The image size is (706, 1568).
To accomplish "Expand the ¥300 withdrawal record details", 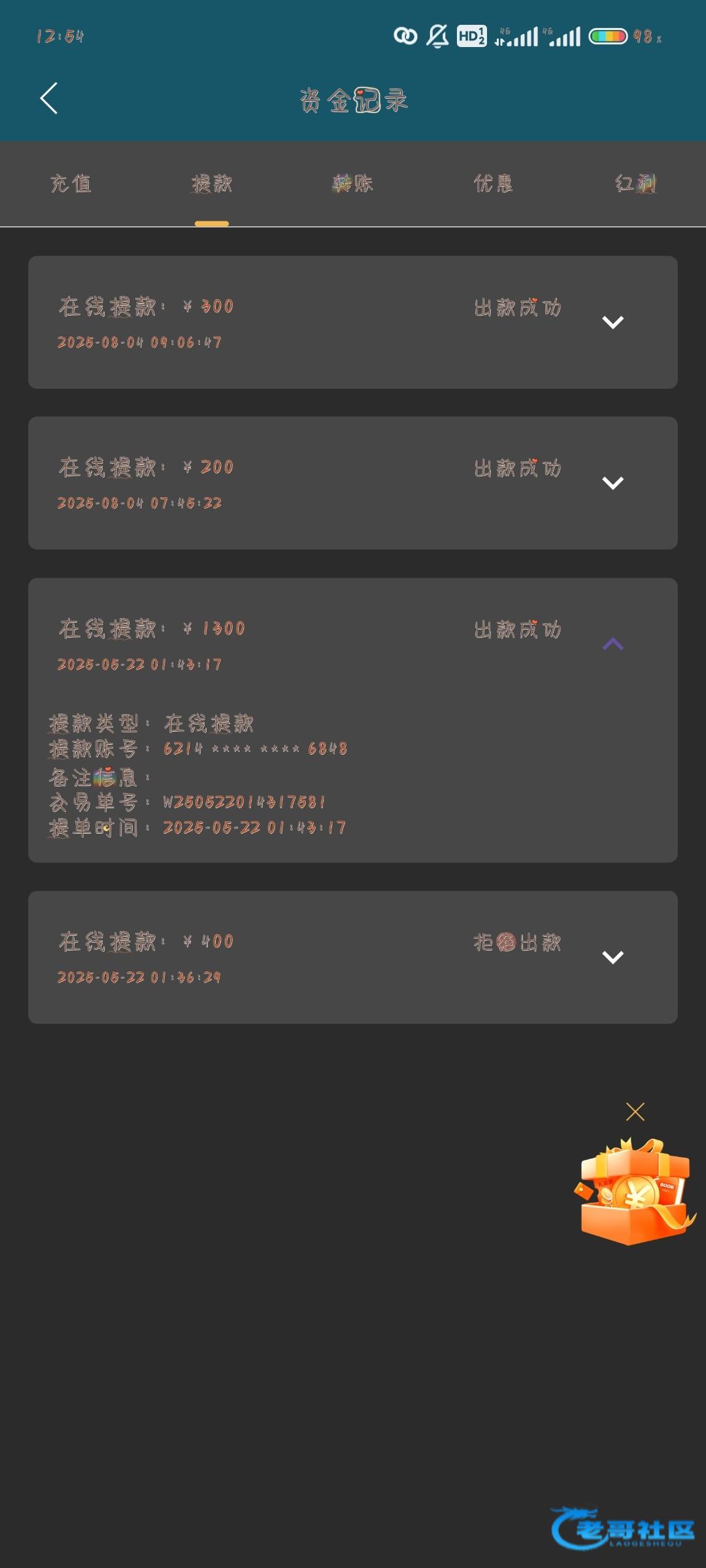I will 613,322.
